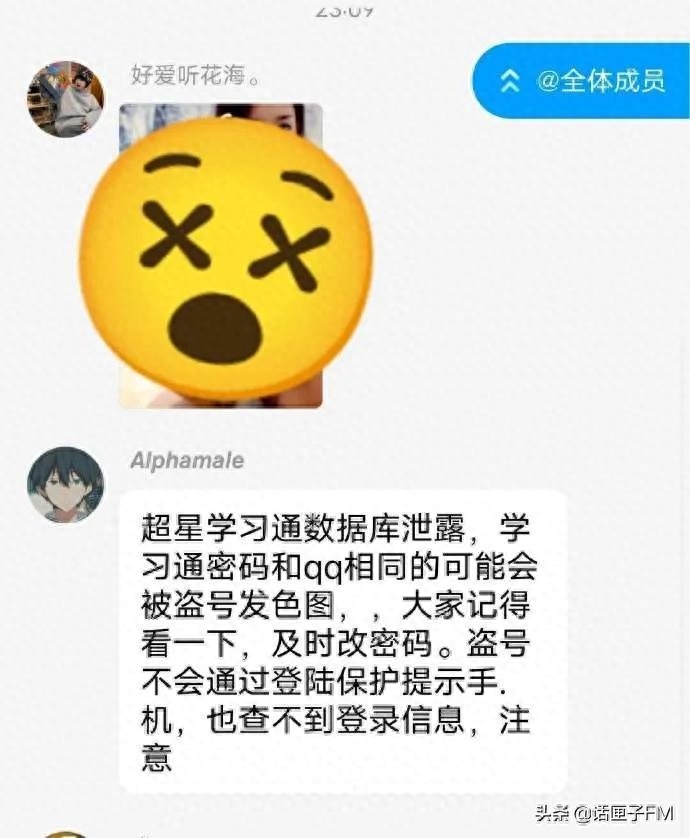Open the image sent by 好爱听花海
Viewport: 690px width, 838px height.
(221, 256)
